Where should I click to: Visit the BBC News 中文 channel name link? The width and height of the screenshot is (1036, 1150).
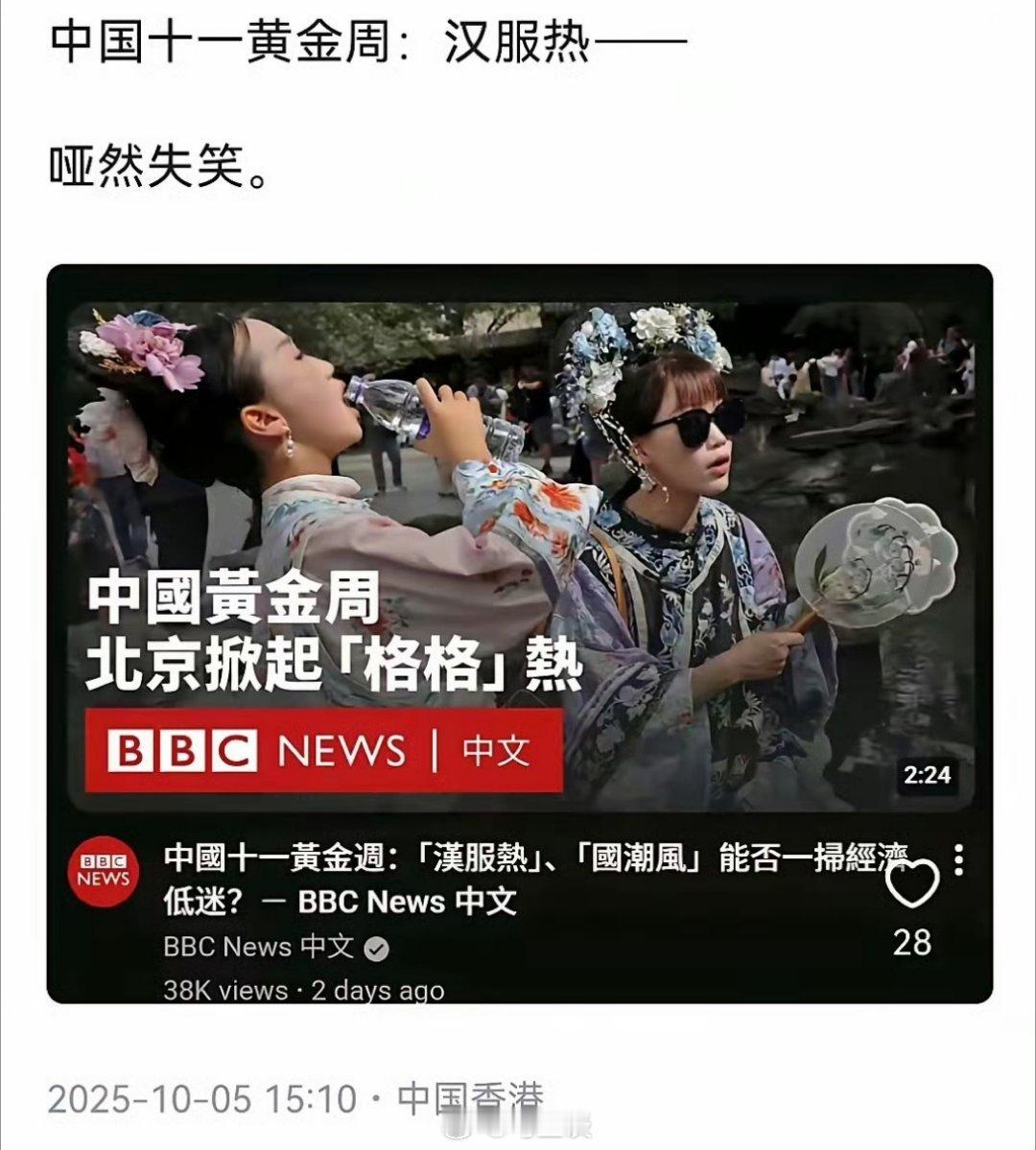coord(259,947)
